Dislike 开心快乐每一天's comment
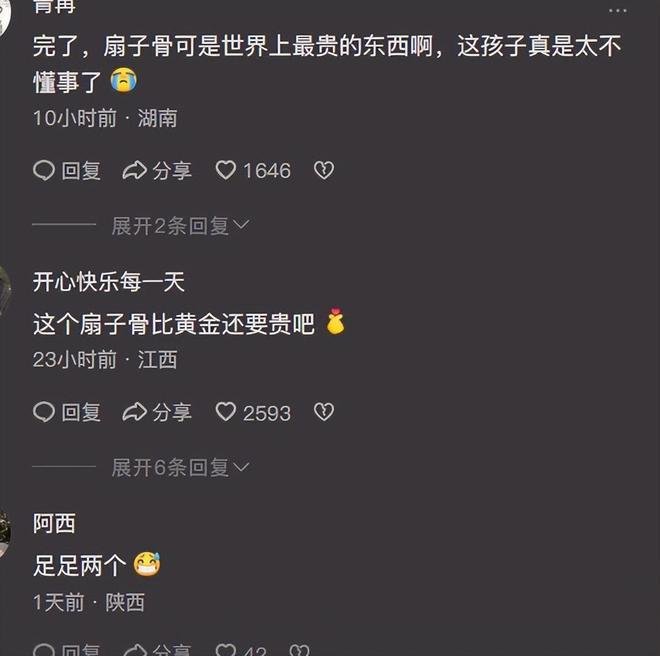Viewport: 660px width, 656px height. [x=324, y=412]
